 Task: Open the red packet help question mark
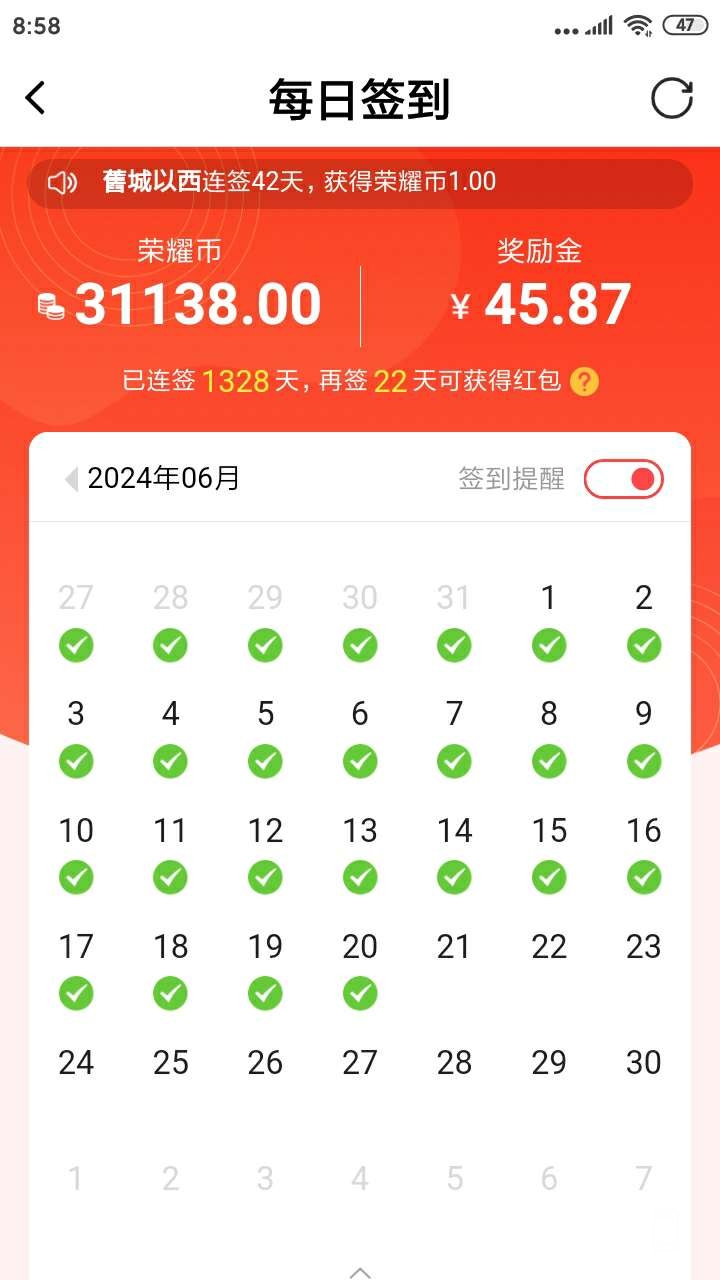click(584, 381)
